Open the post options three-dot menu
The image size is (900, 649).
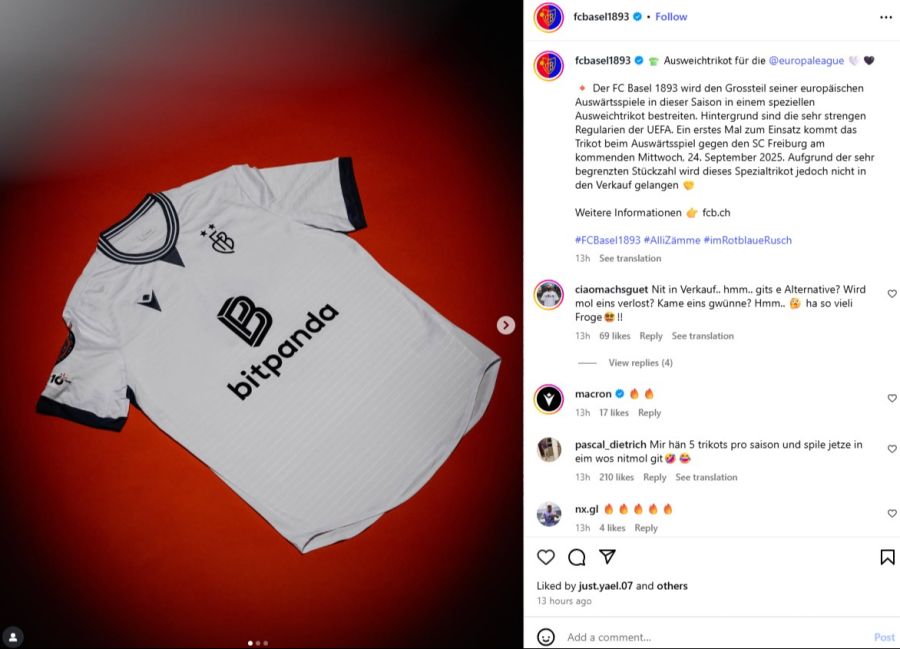(885, 17)
